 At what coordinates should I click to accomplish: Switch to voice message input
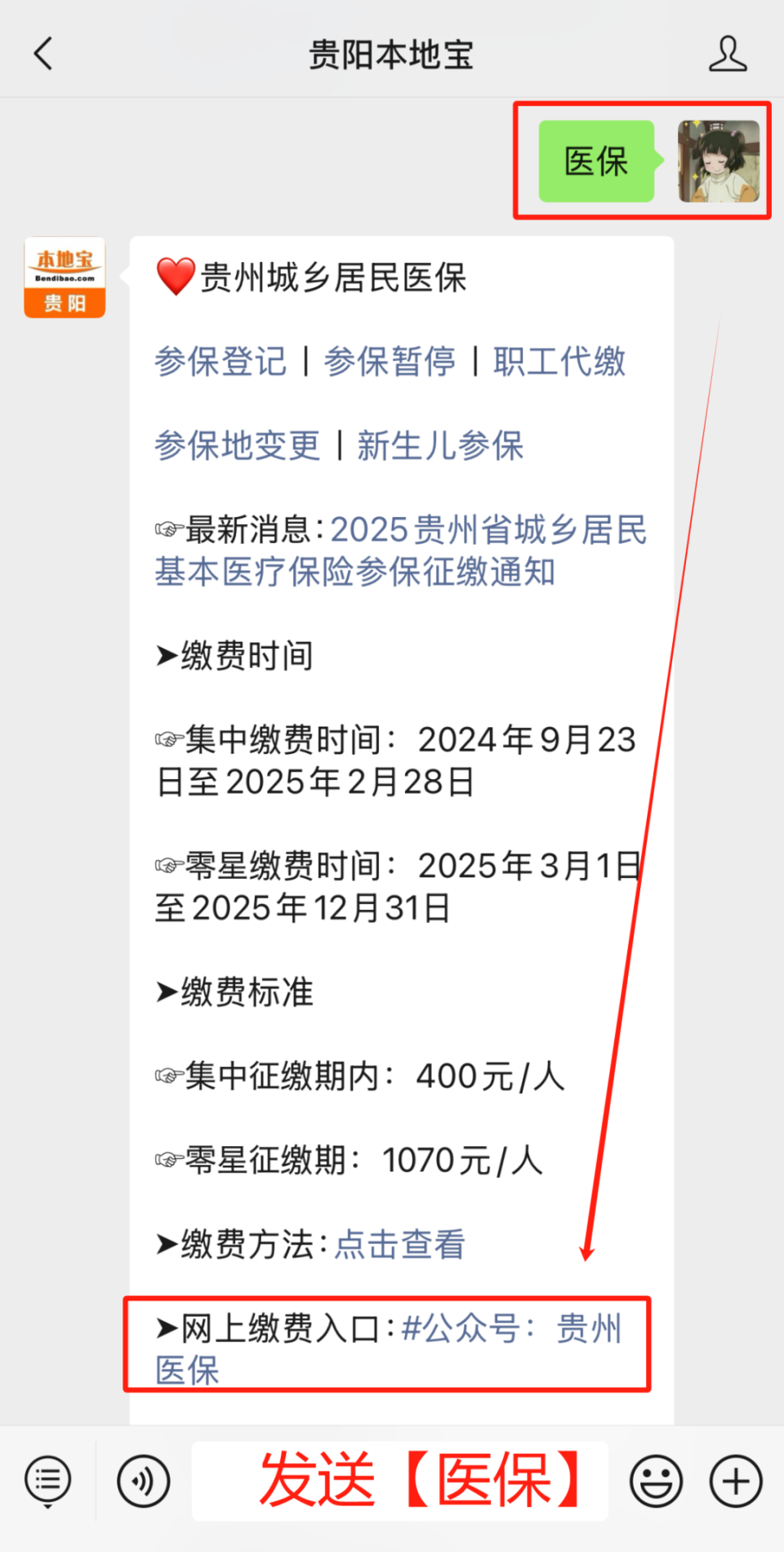144,1481
